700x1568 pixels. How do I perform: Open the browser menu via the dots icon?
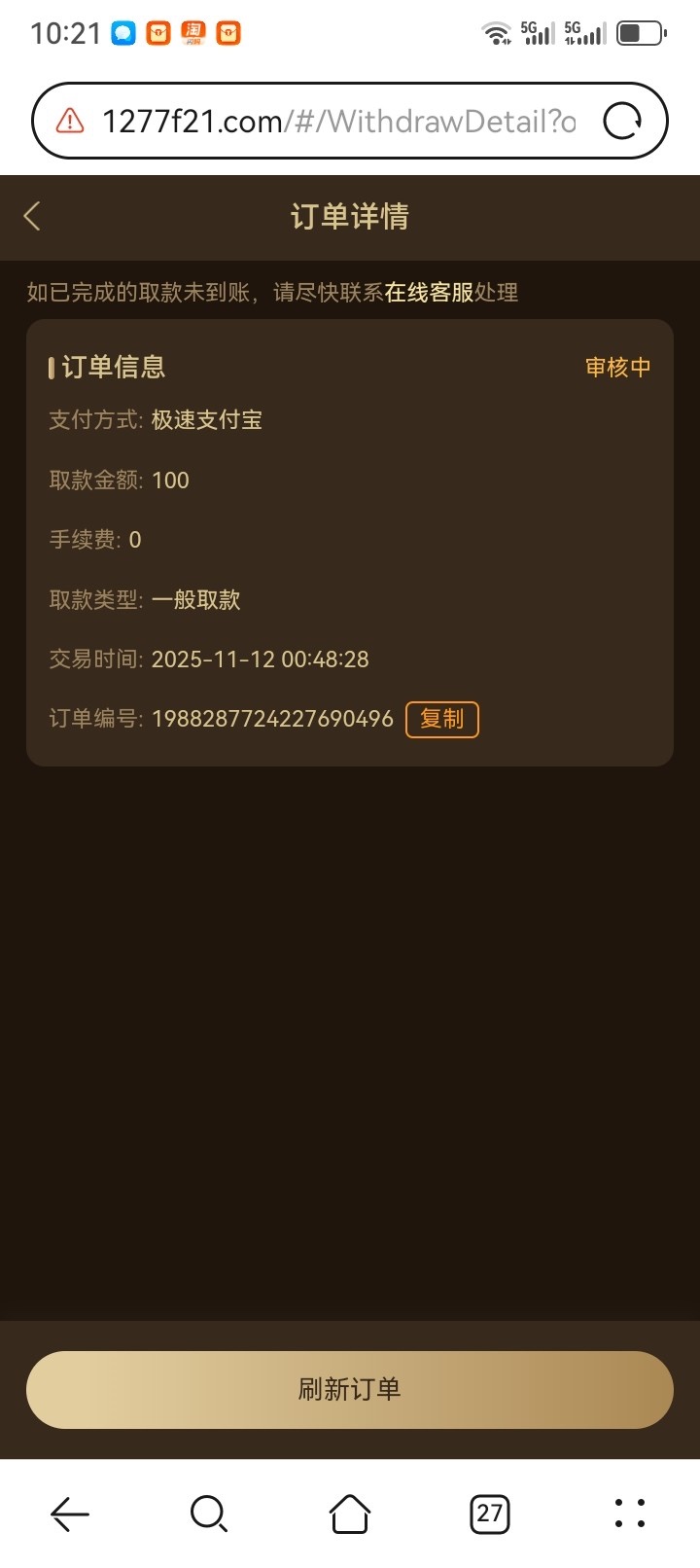629,1514
